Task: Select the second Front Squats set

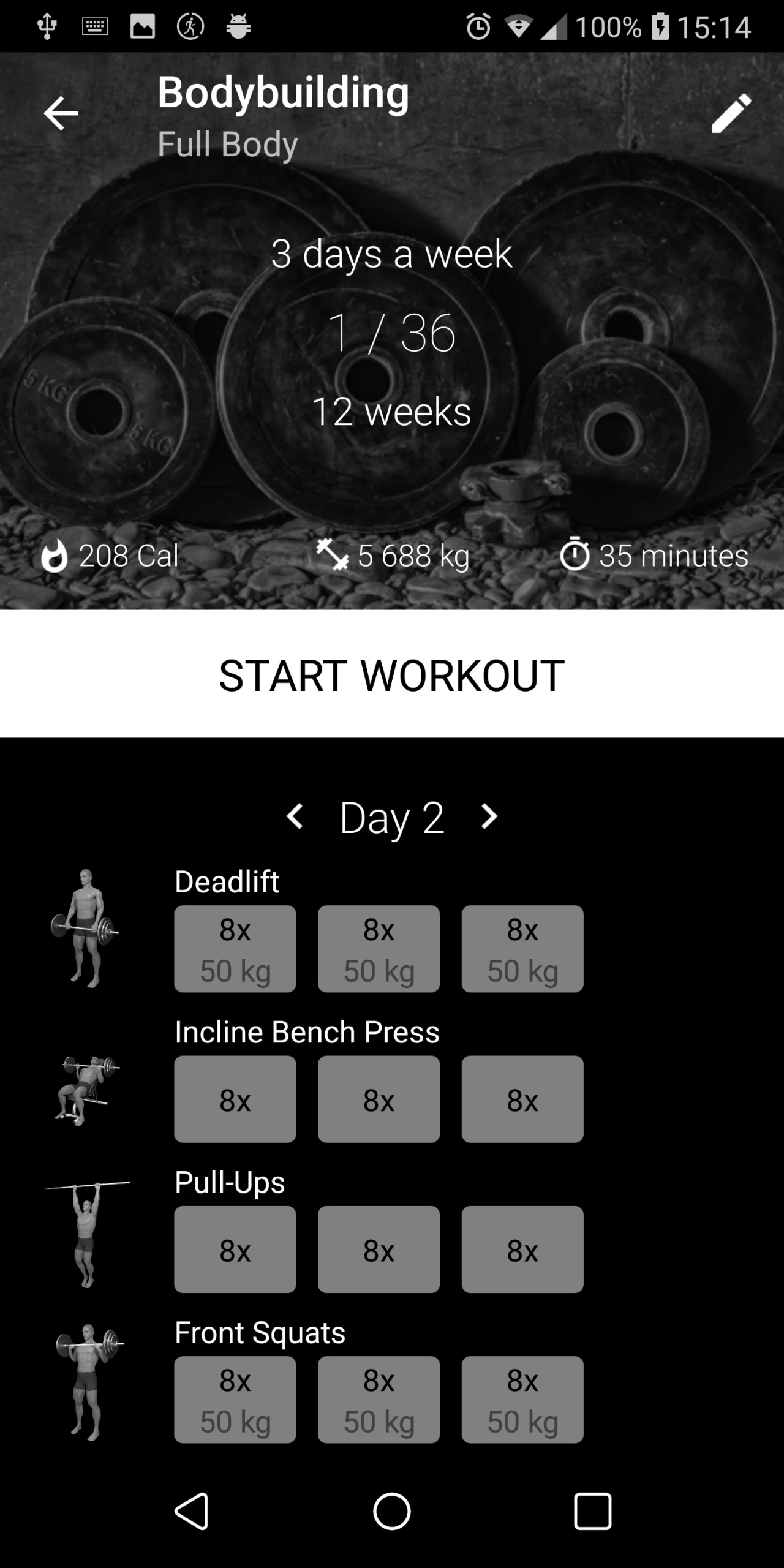Action: pyautogui.click(x=379, y=1399)
